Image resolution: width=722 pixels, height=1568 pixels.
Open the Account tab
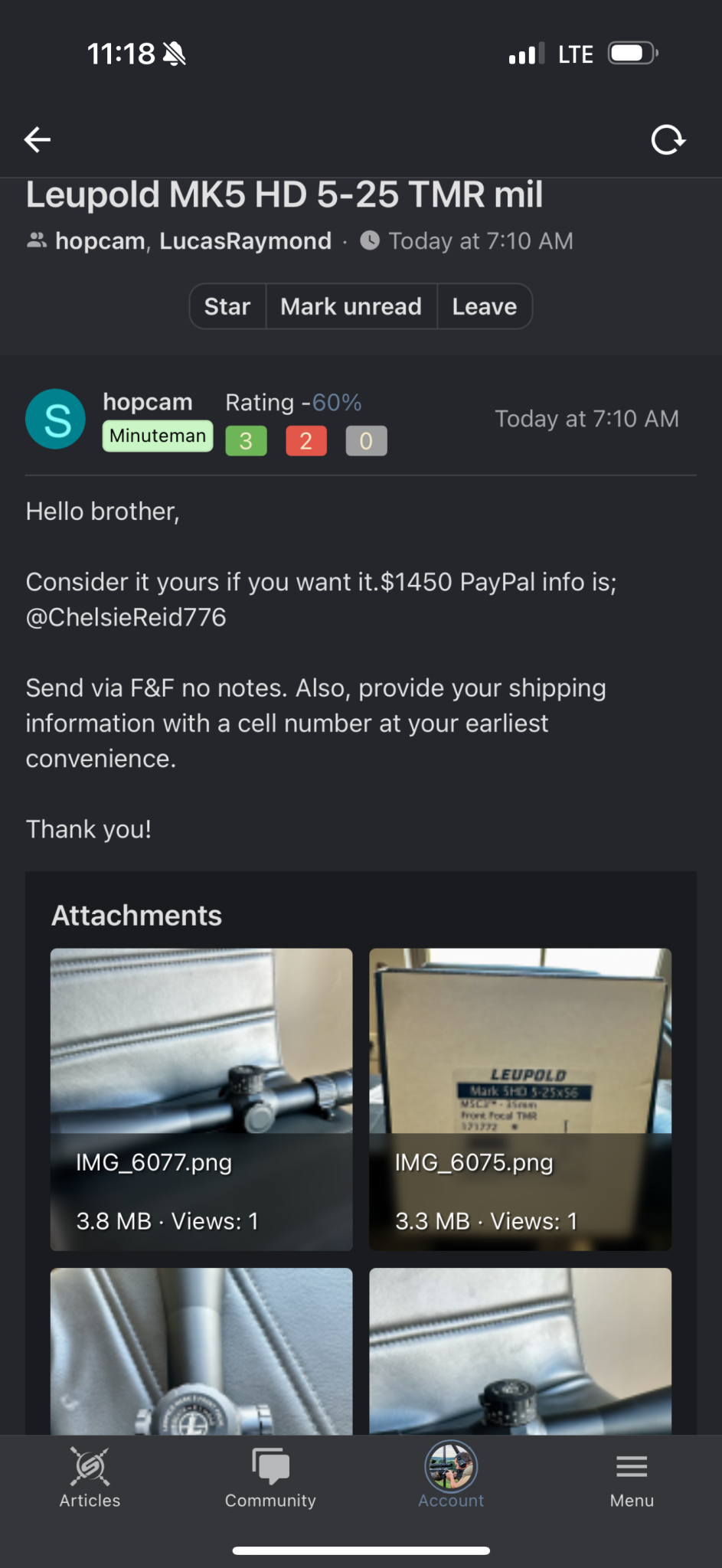click(x=451, y=1478)
